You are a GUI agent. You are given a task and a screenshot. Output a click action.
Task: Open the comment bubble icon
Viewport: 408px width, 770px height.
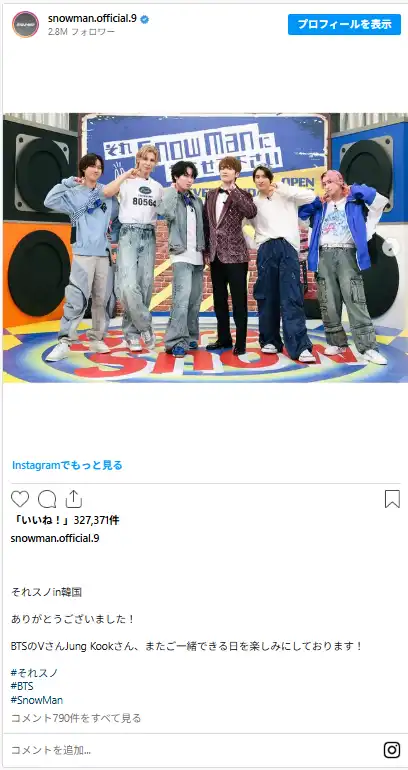click(47, 499)
